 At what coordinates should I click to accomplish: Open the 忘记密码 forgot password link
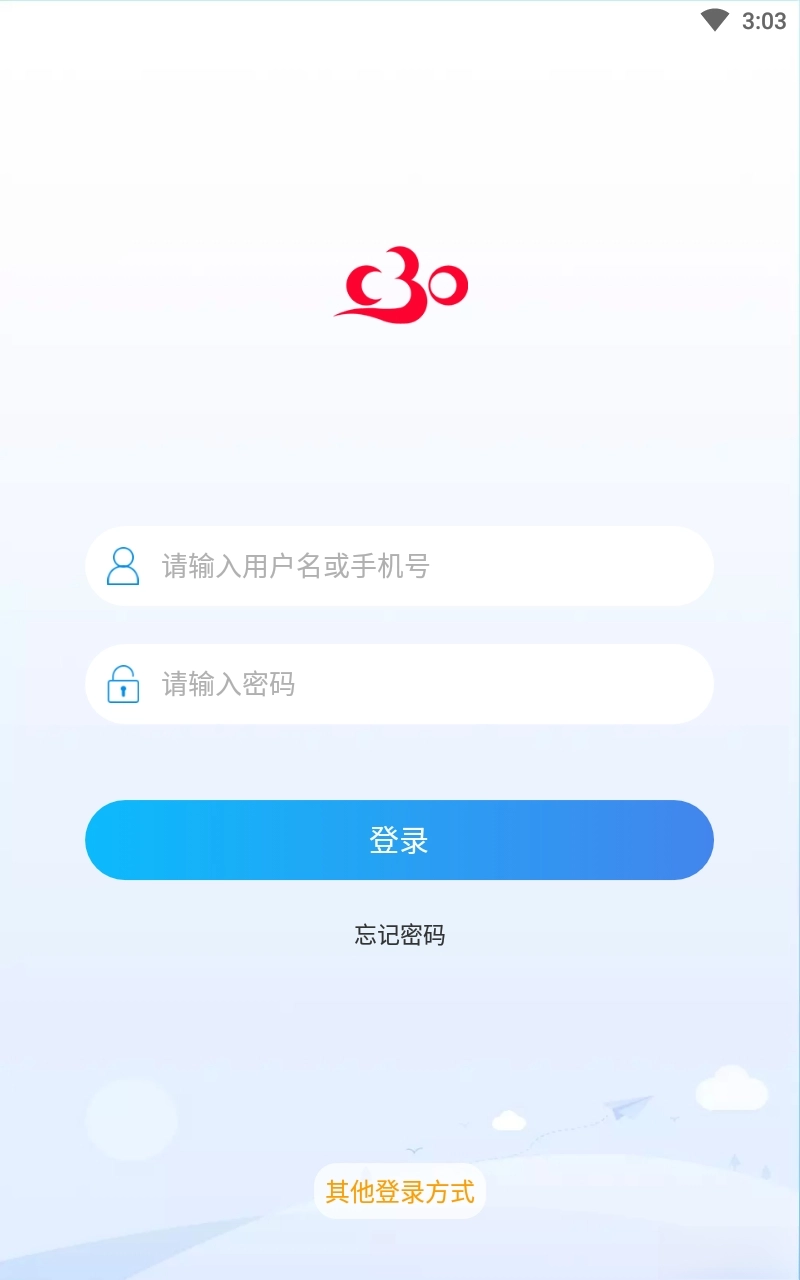pyautogui.click(x=399, y=935)
